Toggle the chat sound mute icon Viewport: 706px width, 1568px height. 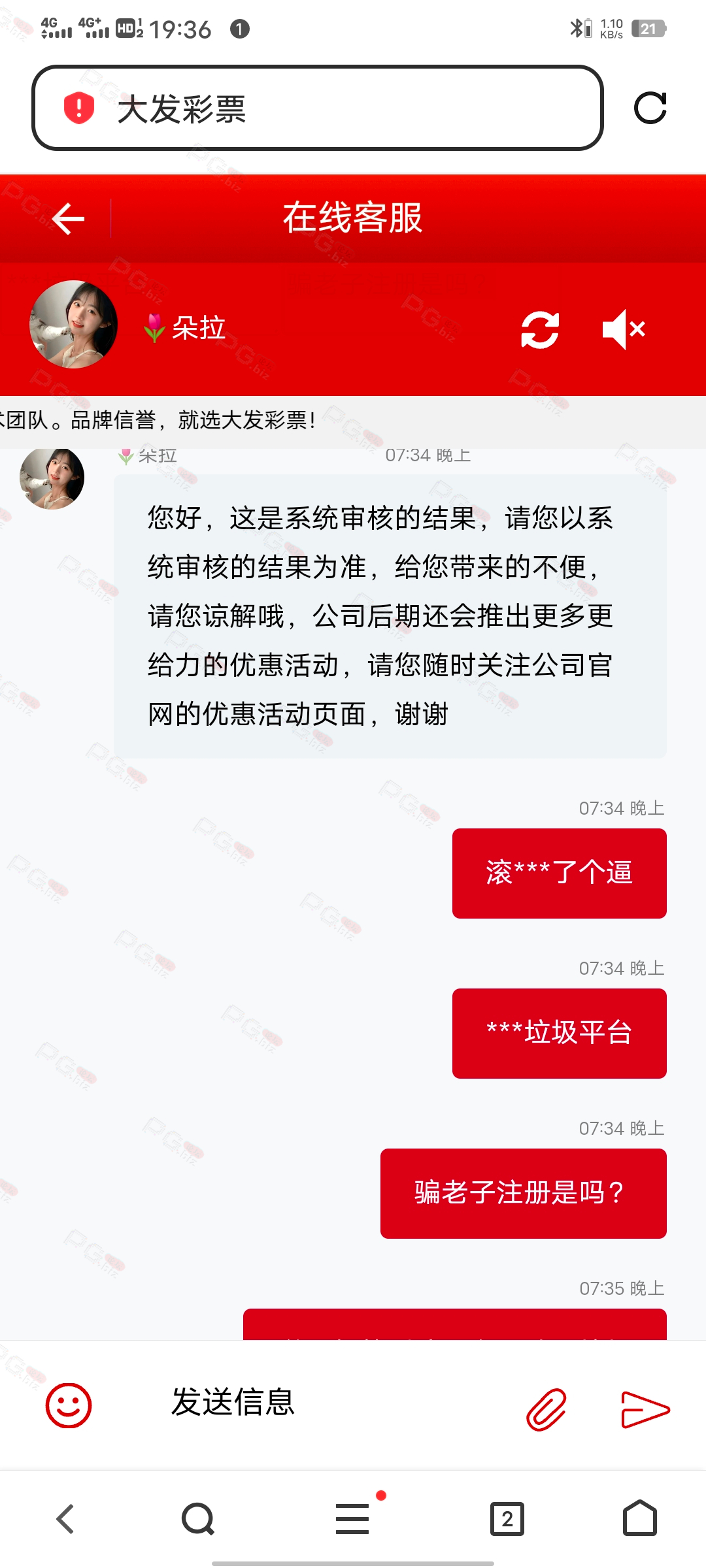[x=624, y=329]
